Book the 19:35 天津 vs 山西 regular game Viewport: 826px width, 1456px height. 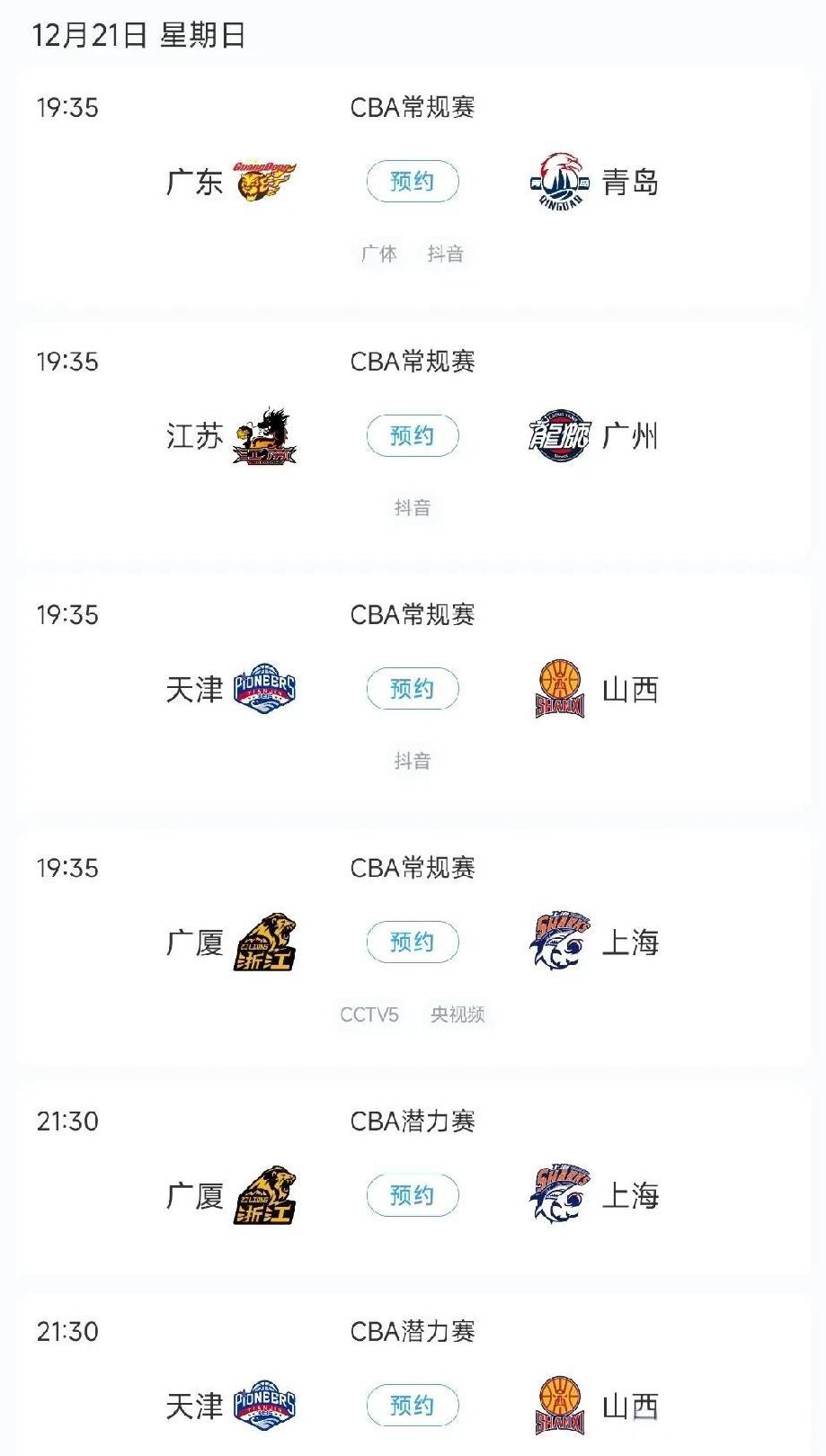pyautogui.click(x=413, y=690)
